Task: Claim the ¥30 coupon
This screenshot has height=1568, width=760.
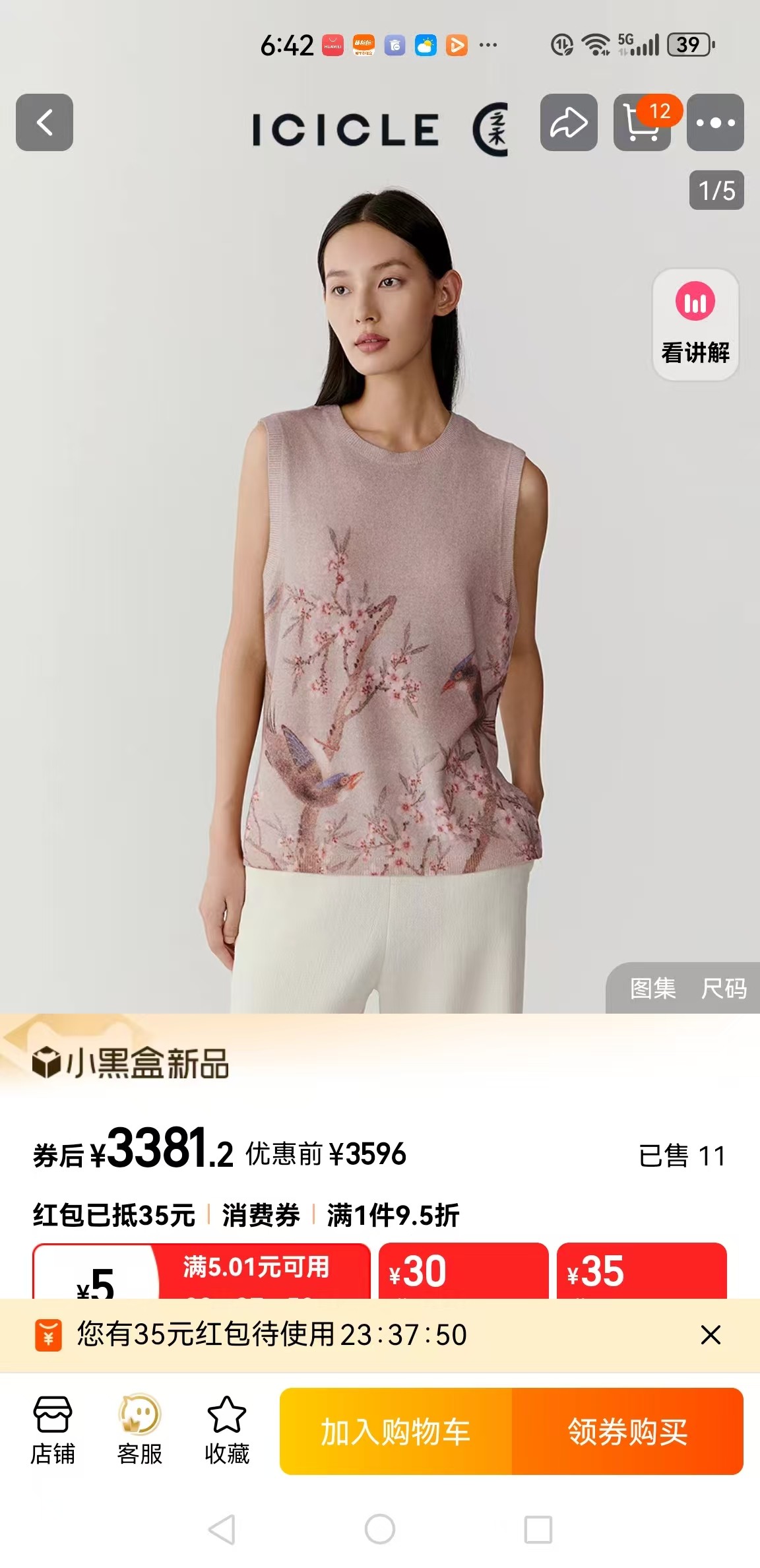Action: coord(463,1271)
